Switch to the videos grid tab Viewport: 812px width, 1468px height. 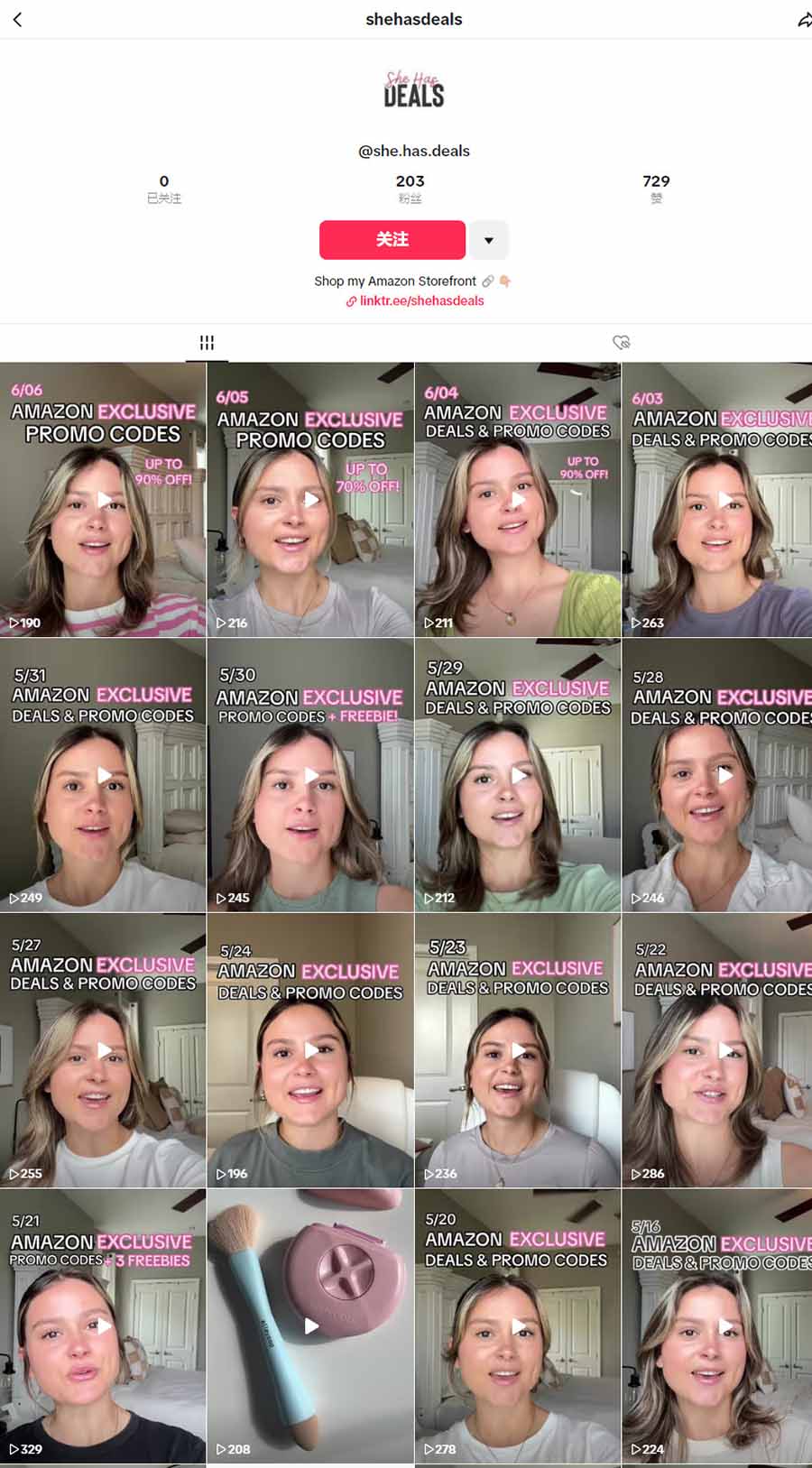coord(207,343)
